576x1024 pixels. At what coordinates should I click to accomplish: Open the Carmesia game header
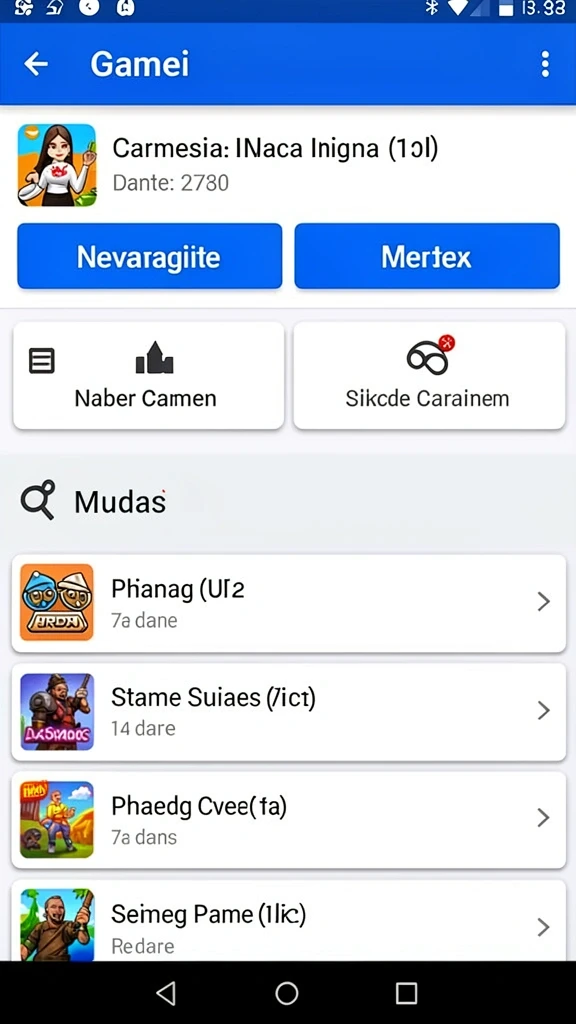tap(288, 165)
